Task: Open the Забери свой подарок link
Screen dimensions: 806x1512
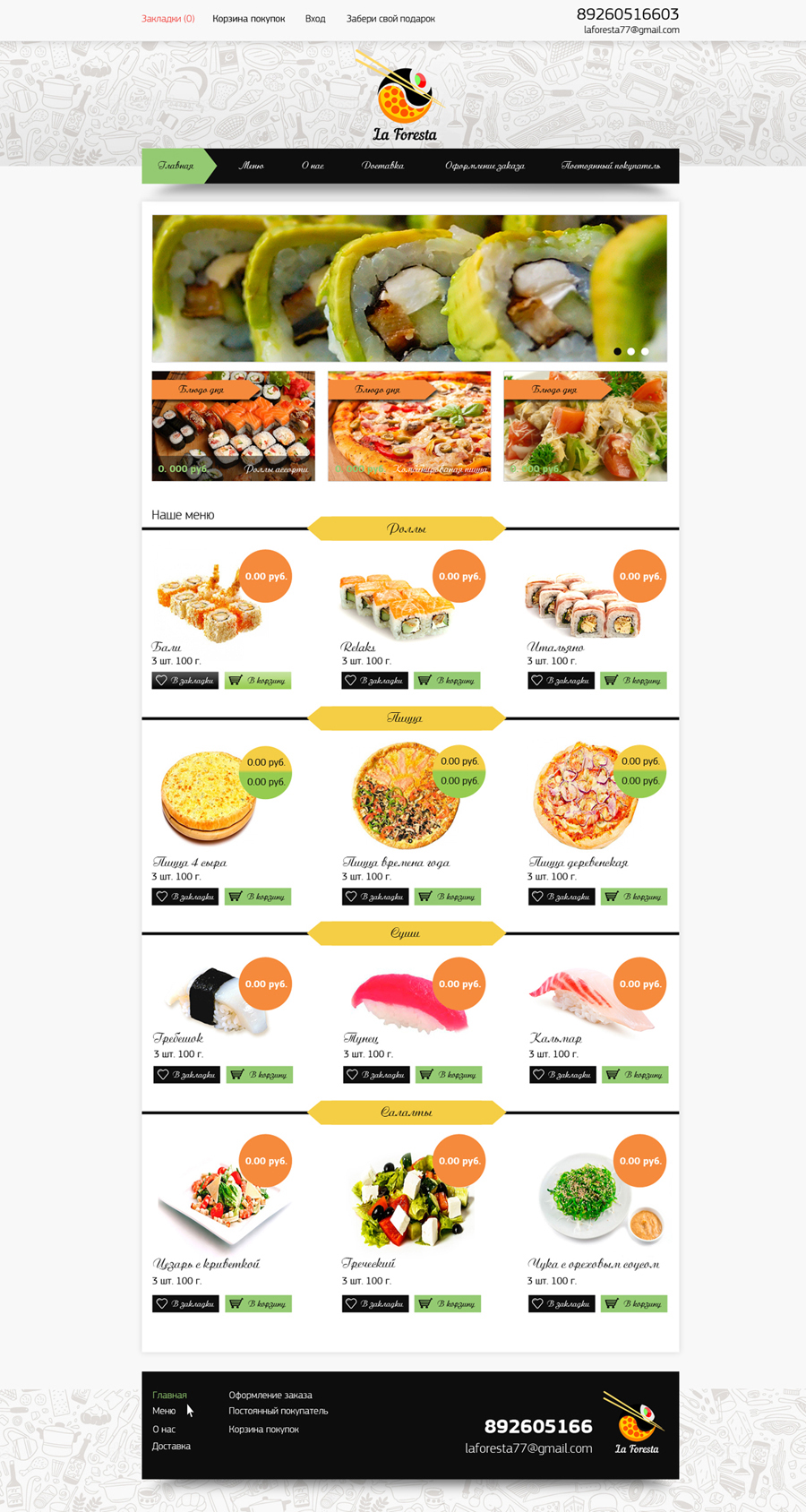Action: tap(390, 19)
